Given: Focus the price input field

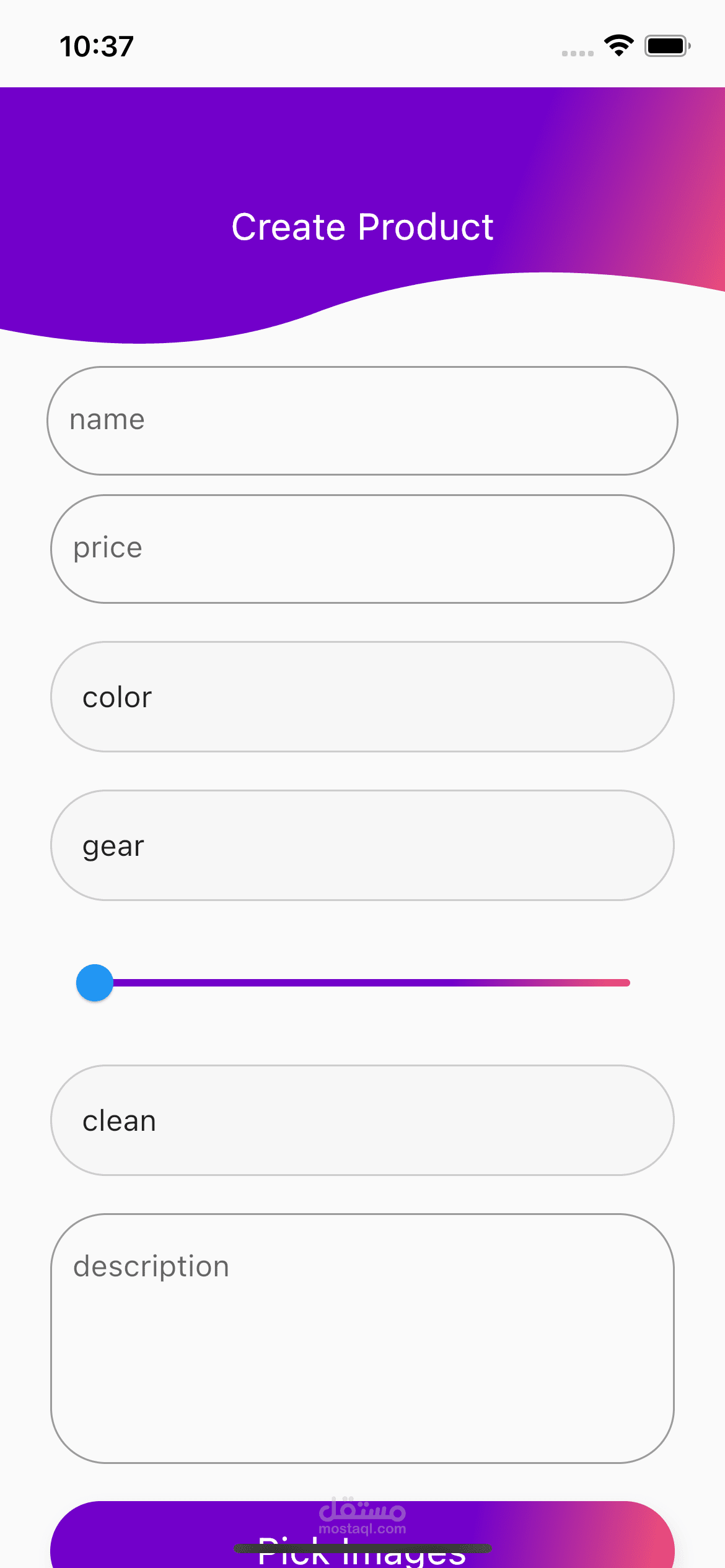Looking at the screenshot, I should 362,549.
